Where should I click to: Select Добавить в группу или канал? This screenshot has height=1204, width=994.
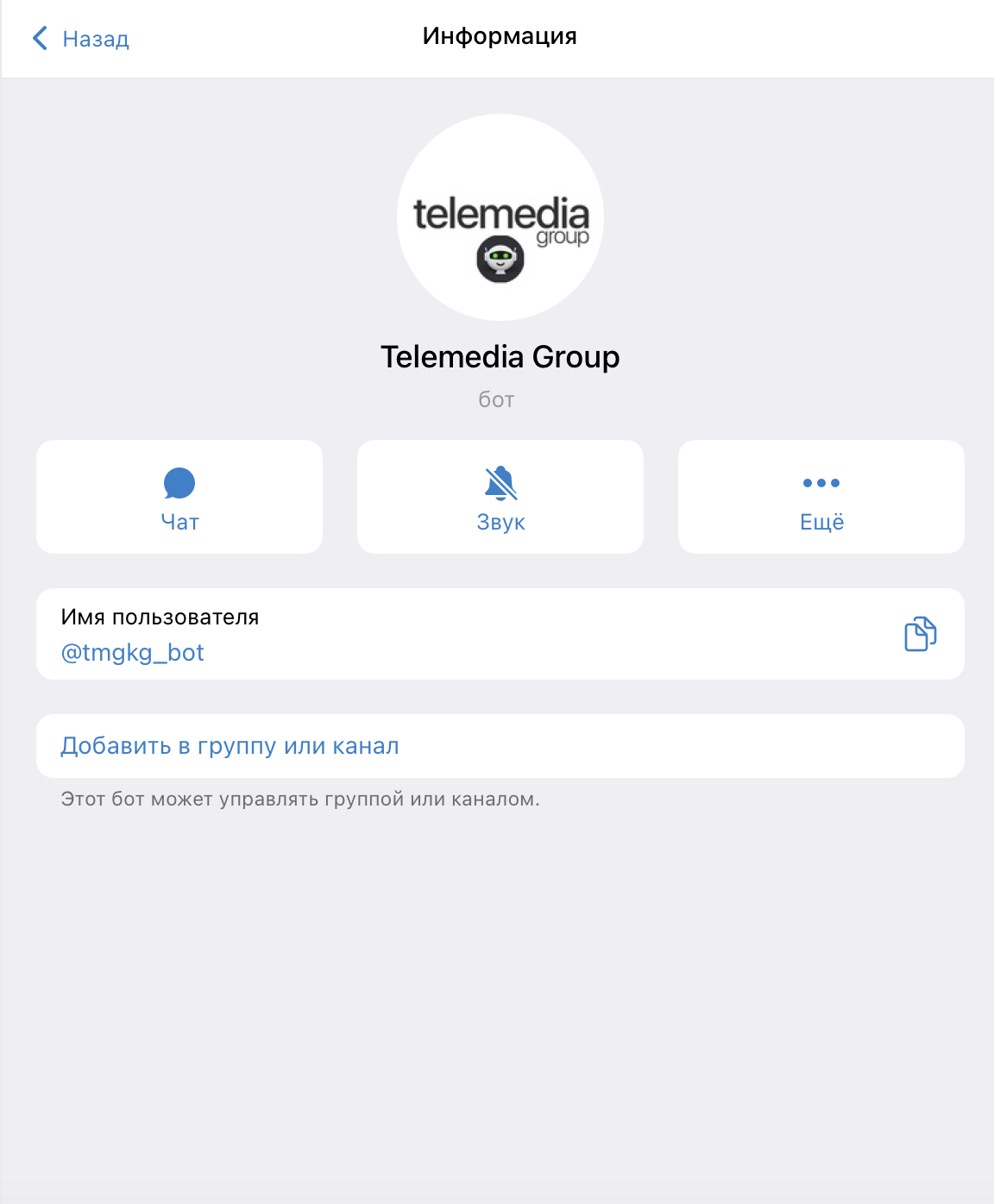[x=230, y=746]
